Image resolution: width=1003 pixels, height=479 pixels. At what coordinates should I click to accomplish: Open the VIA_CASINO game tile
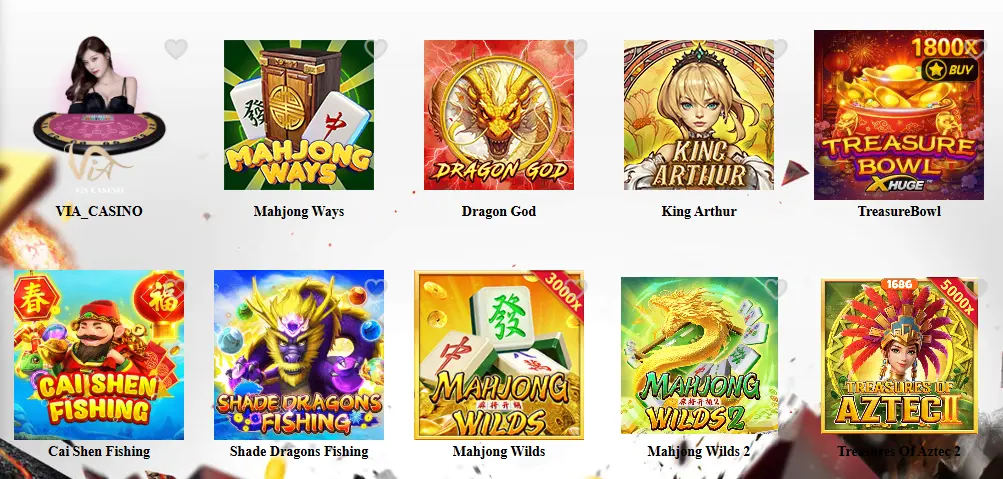(99, 115)
